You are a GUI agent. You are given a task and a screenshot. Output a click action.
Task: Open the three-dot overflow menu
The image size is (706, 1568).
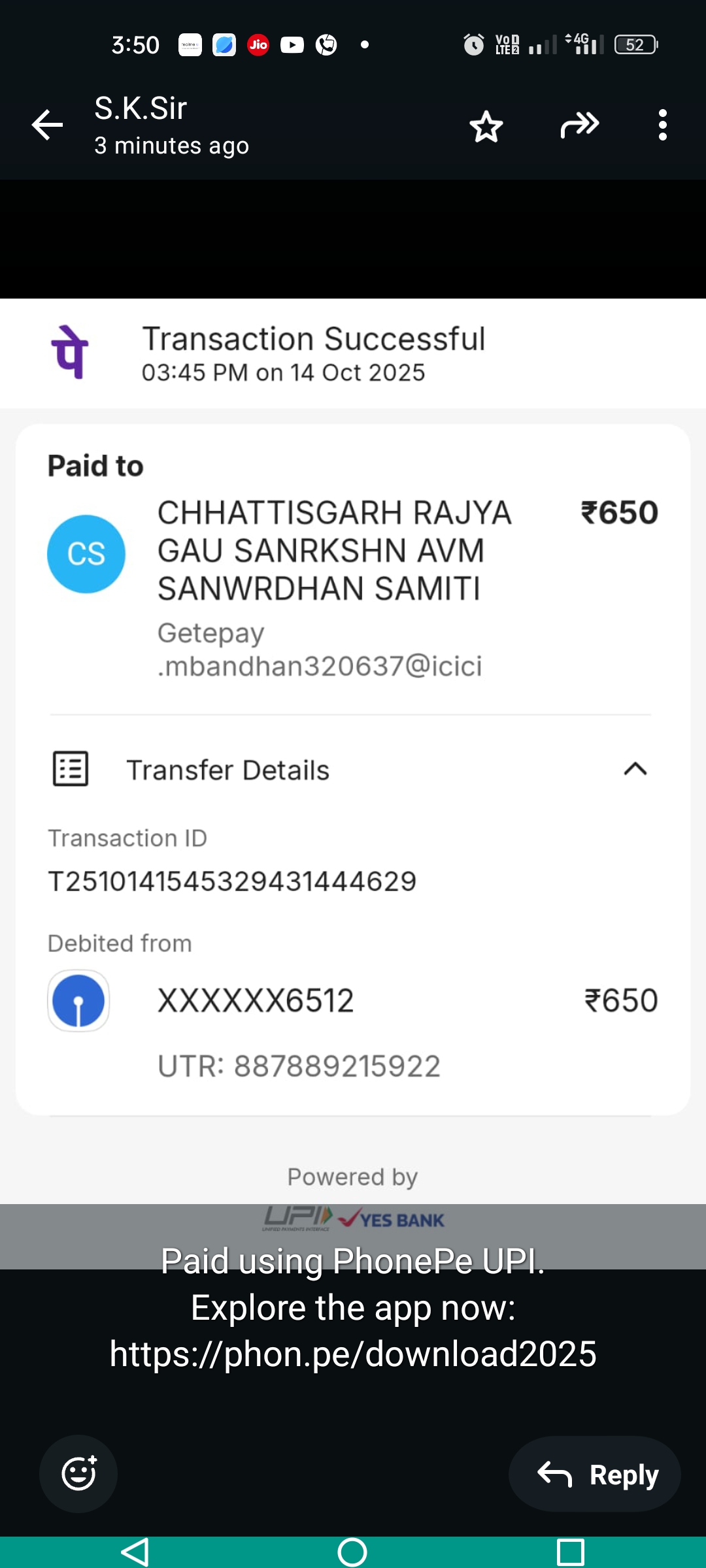662,125
